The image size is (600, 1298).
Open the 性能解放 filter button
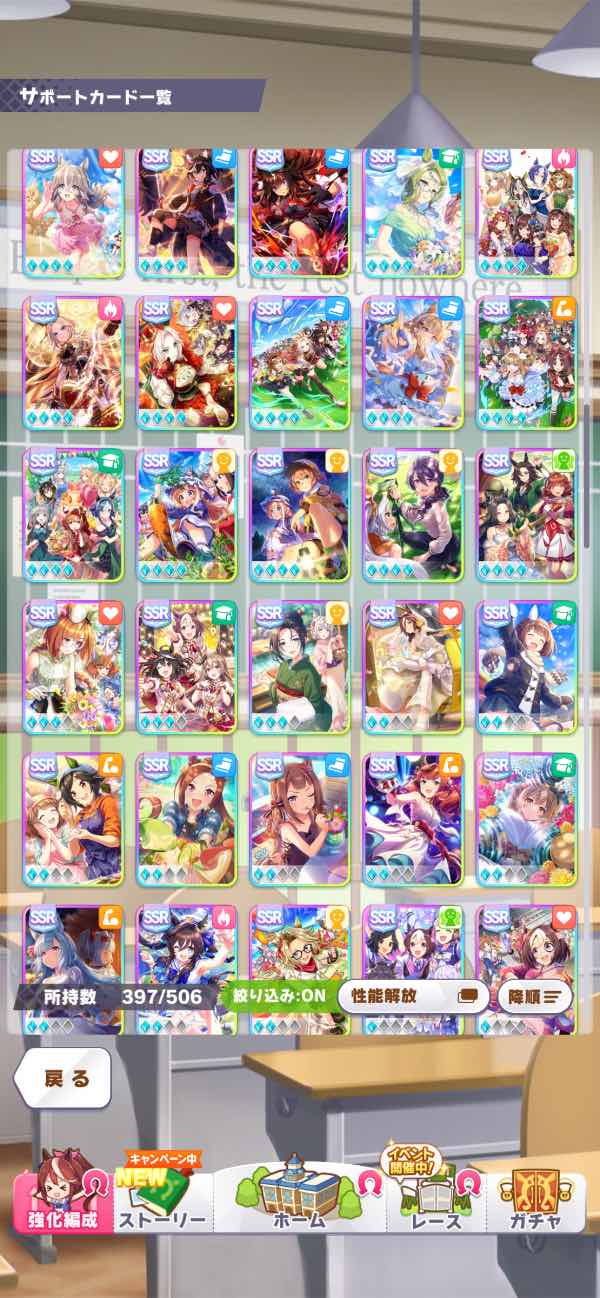pos(413,996)
